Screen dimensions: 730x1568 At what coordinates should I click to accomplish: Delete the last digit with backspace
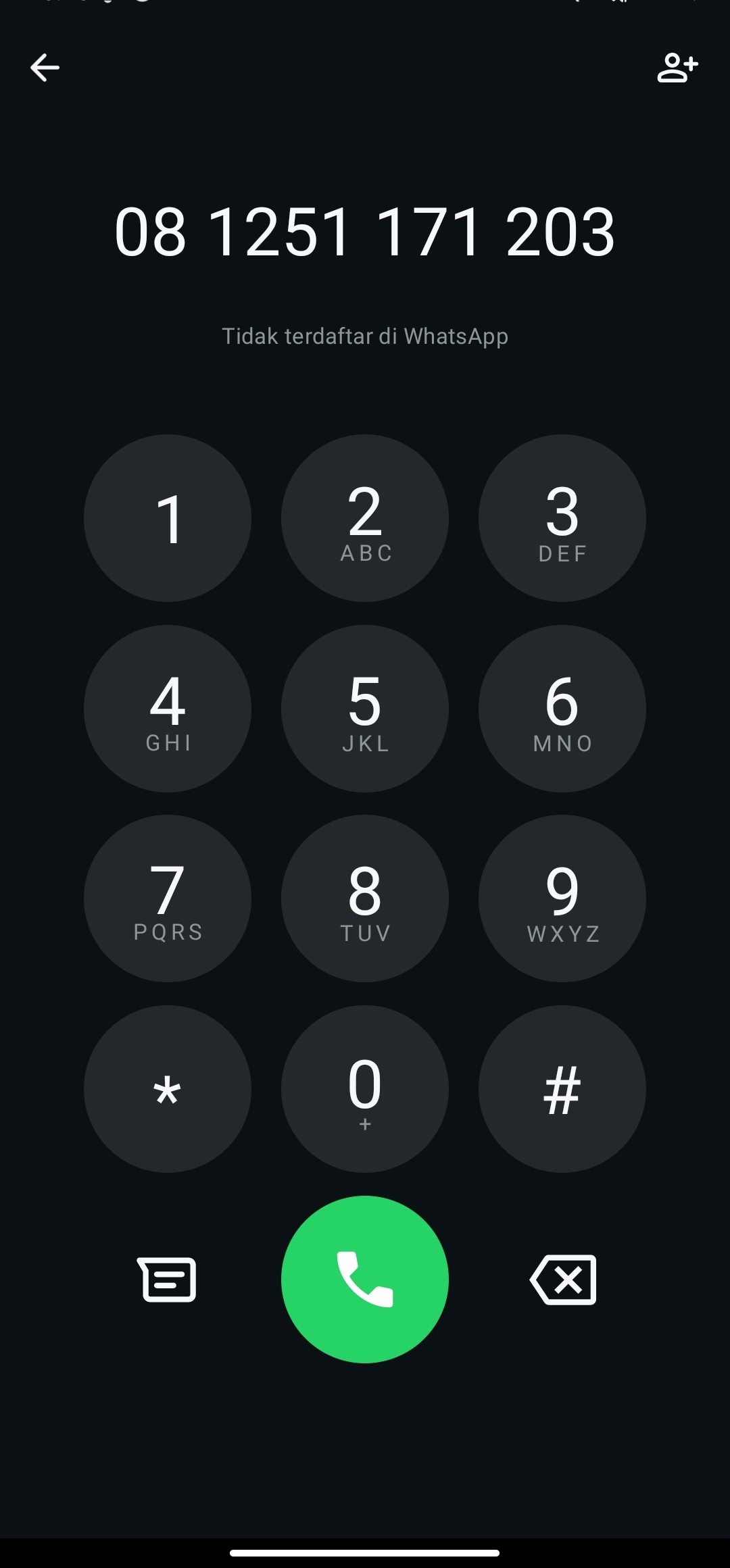[563, 1280]
